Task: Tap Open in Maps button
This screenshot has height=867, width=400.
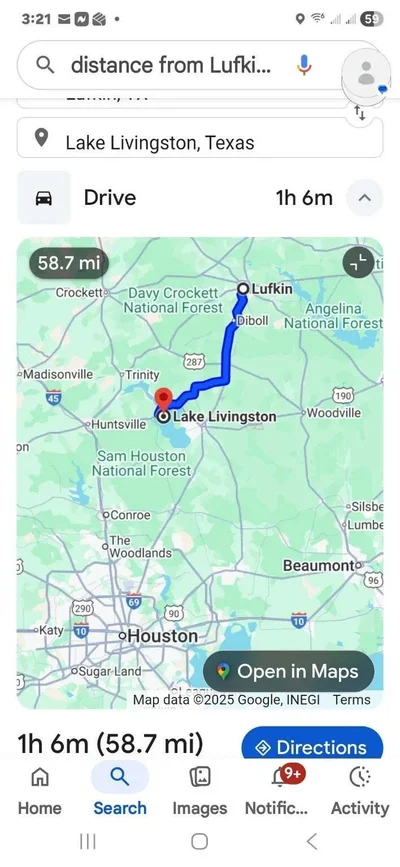Action: pyautogui.click(x=289, y=671)
